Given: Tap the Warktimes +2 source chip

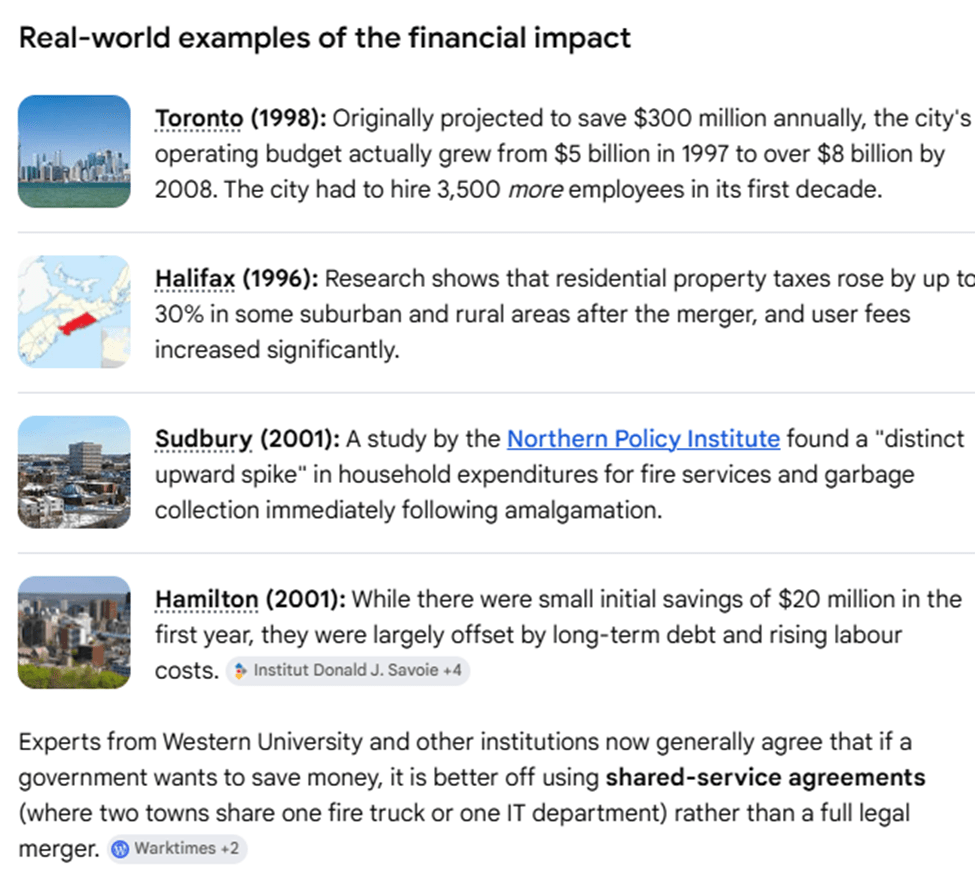Looking at the screenshot, I should pyautogui.click(x=177, y=848).
